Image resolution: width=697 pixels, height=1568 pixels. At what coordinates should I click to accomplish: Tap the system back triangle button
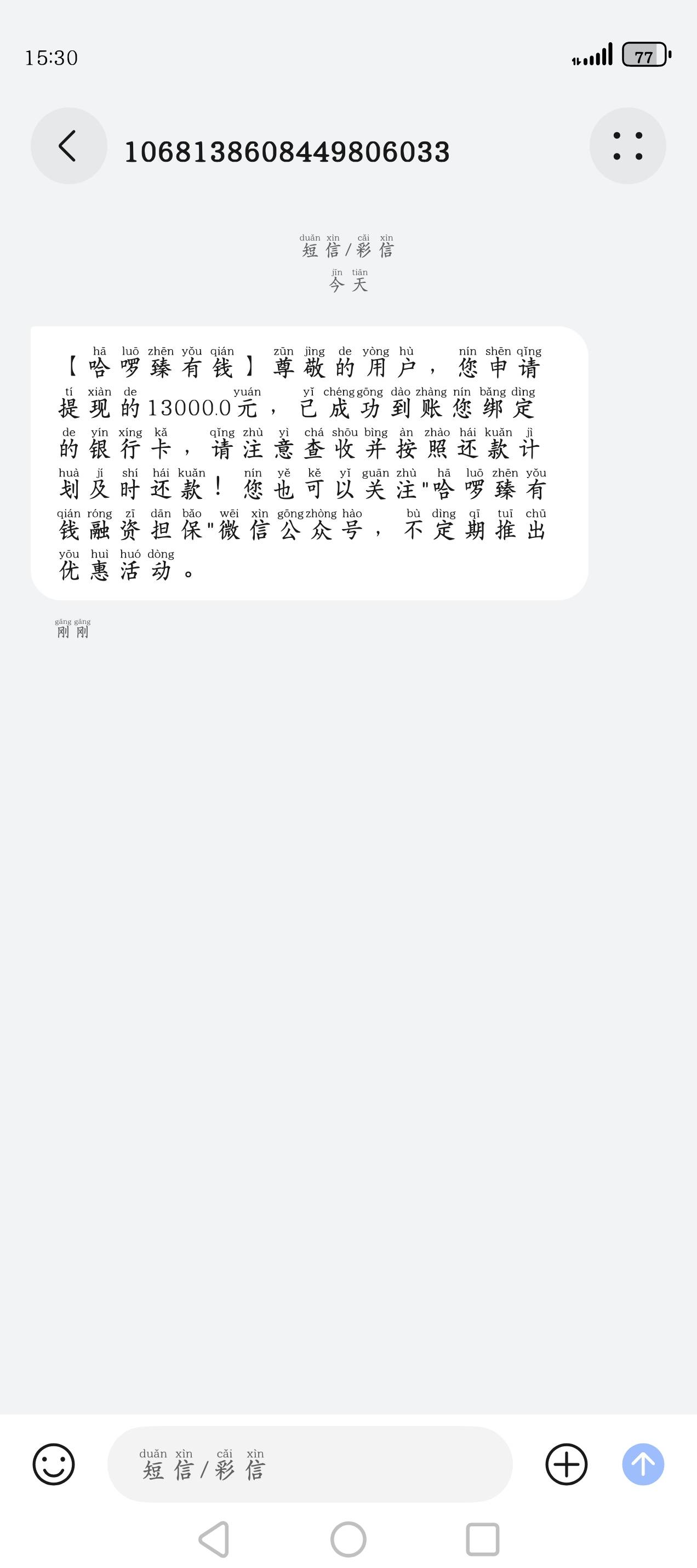point(214,1539)
